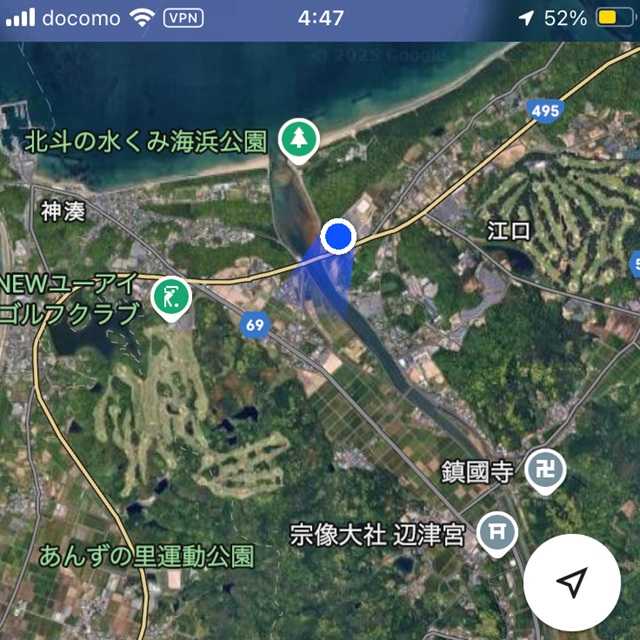Tap the my-location arrow button
This screenshot has width=640, height=640.
click(571, 582)
